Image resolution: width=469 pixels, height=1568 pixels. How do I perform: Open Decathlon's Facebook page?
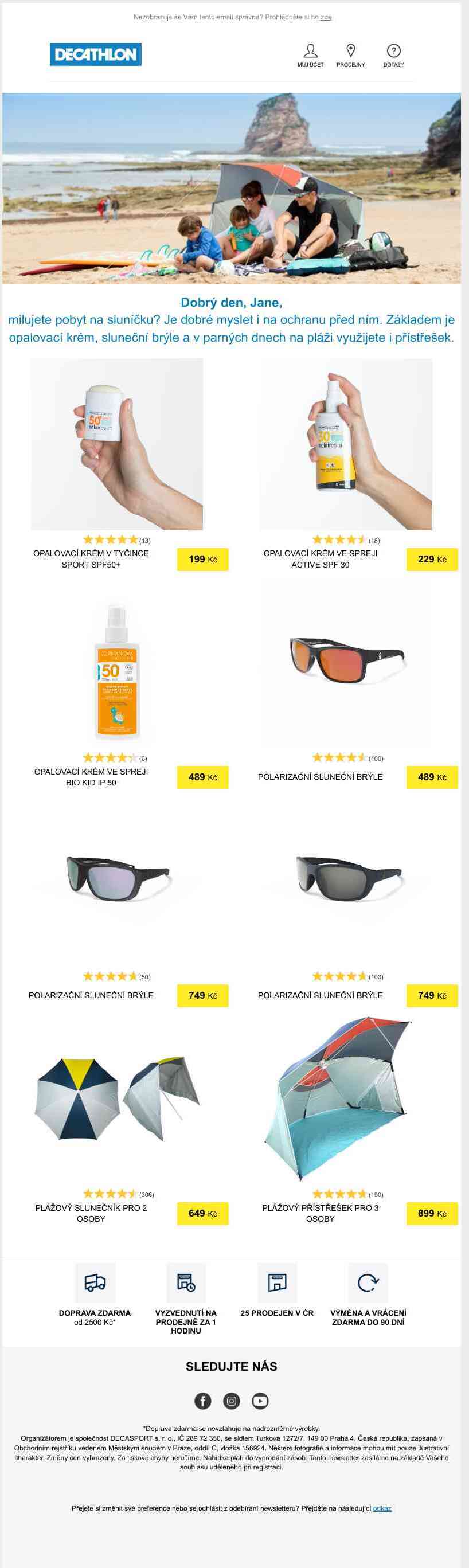coord(203,1401)
